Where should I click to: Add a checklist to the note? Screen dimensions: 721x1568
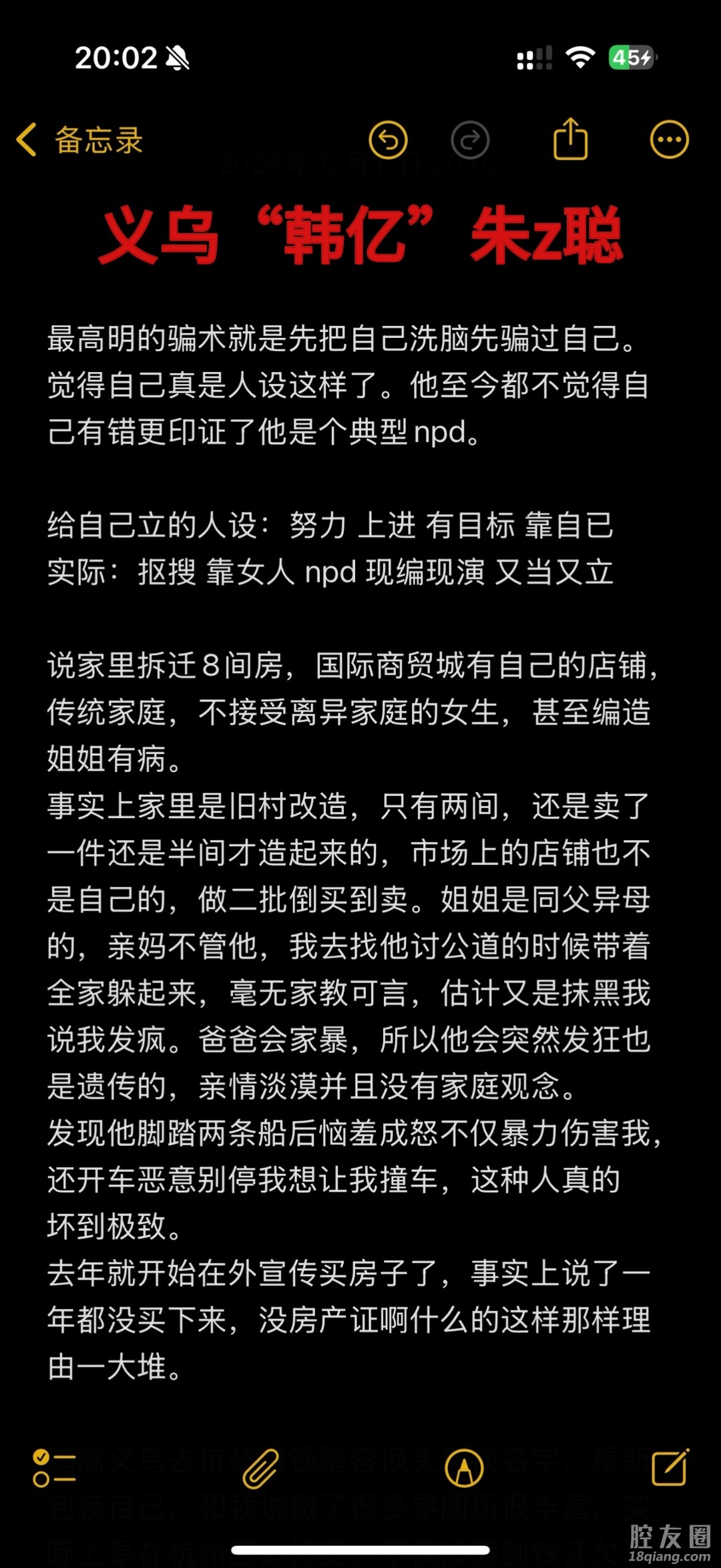point(53,1468)
